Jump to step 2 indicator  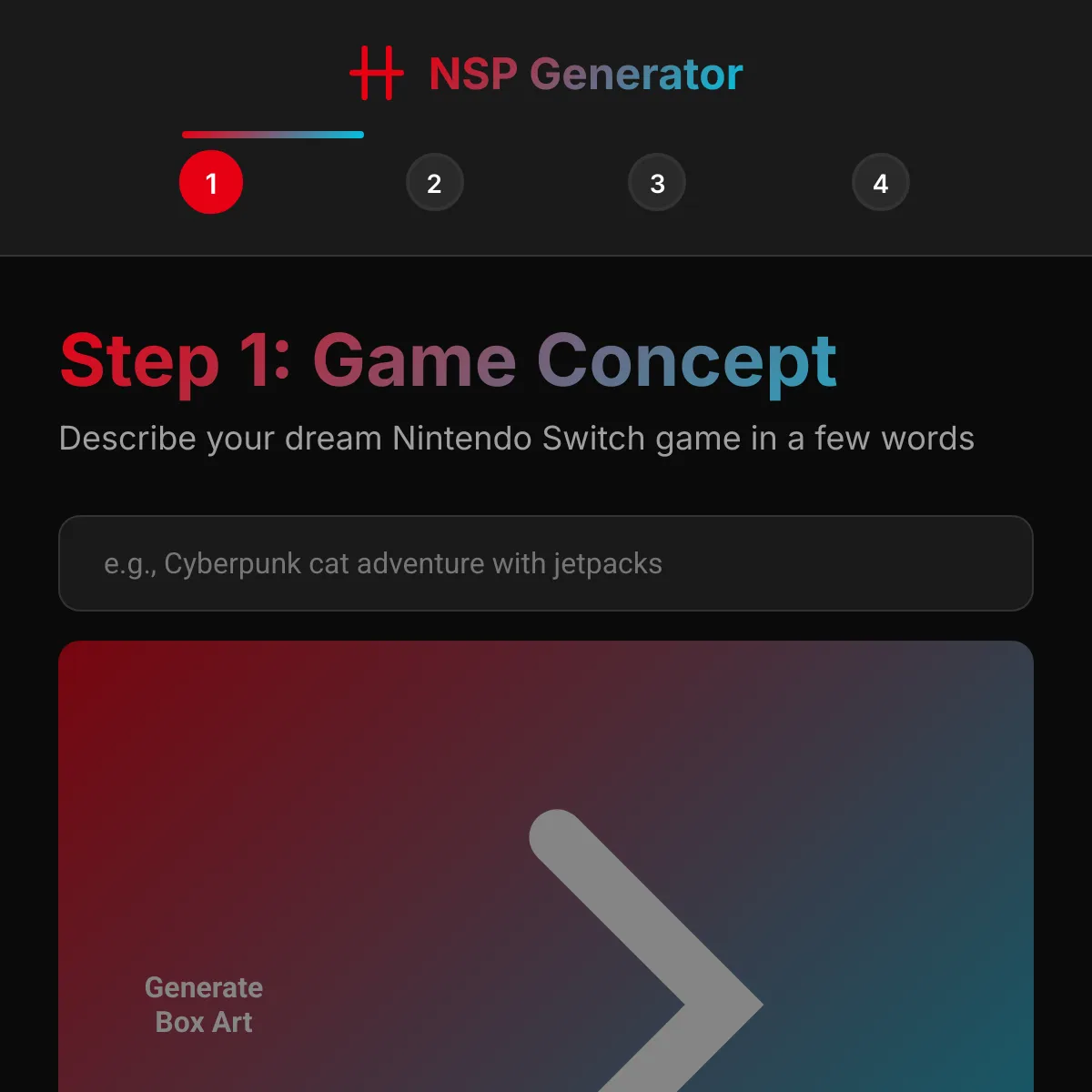434,183
